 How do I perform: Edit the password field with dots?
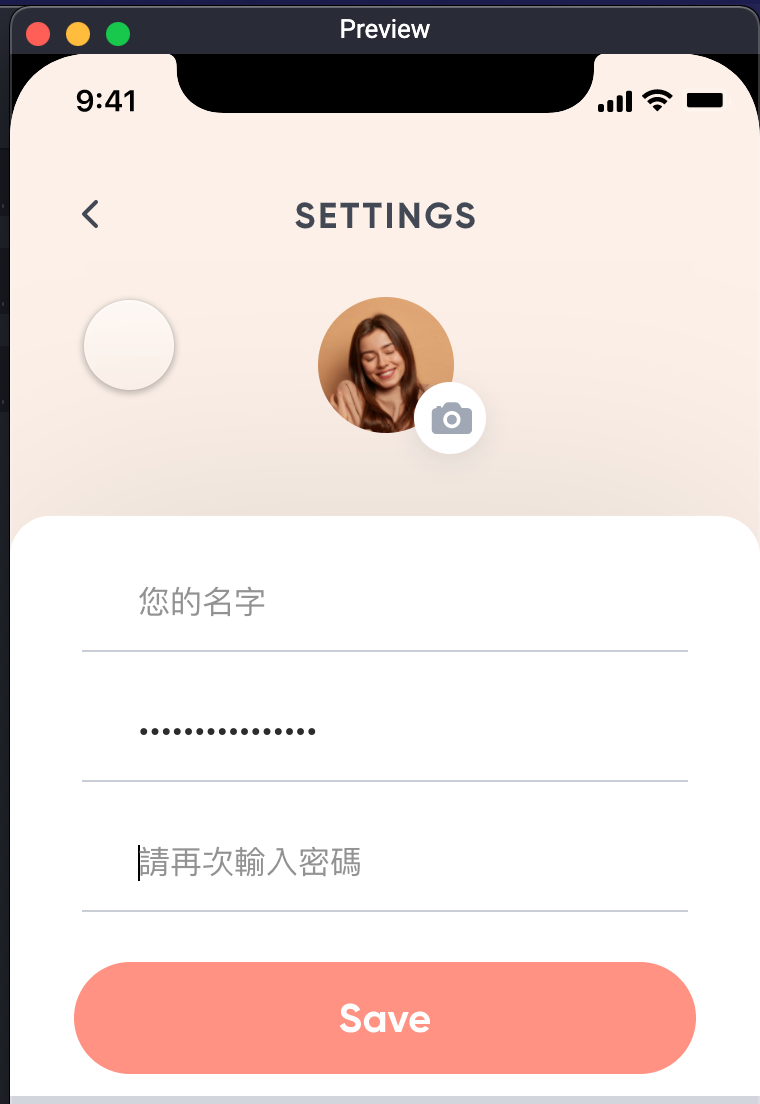(384, 732)
